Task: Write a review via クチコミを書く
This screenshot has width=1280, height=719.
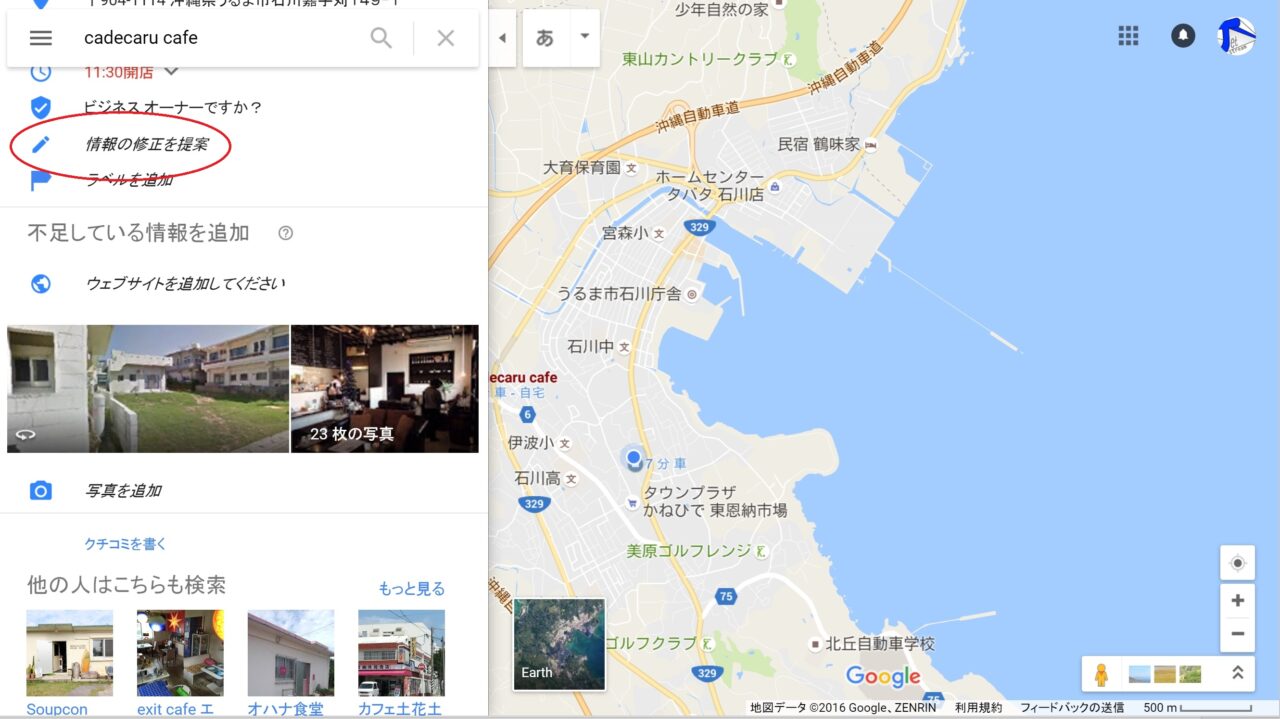Action: tap(125, 544)
